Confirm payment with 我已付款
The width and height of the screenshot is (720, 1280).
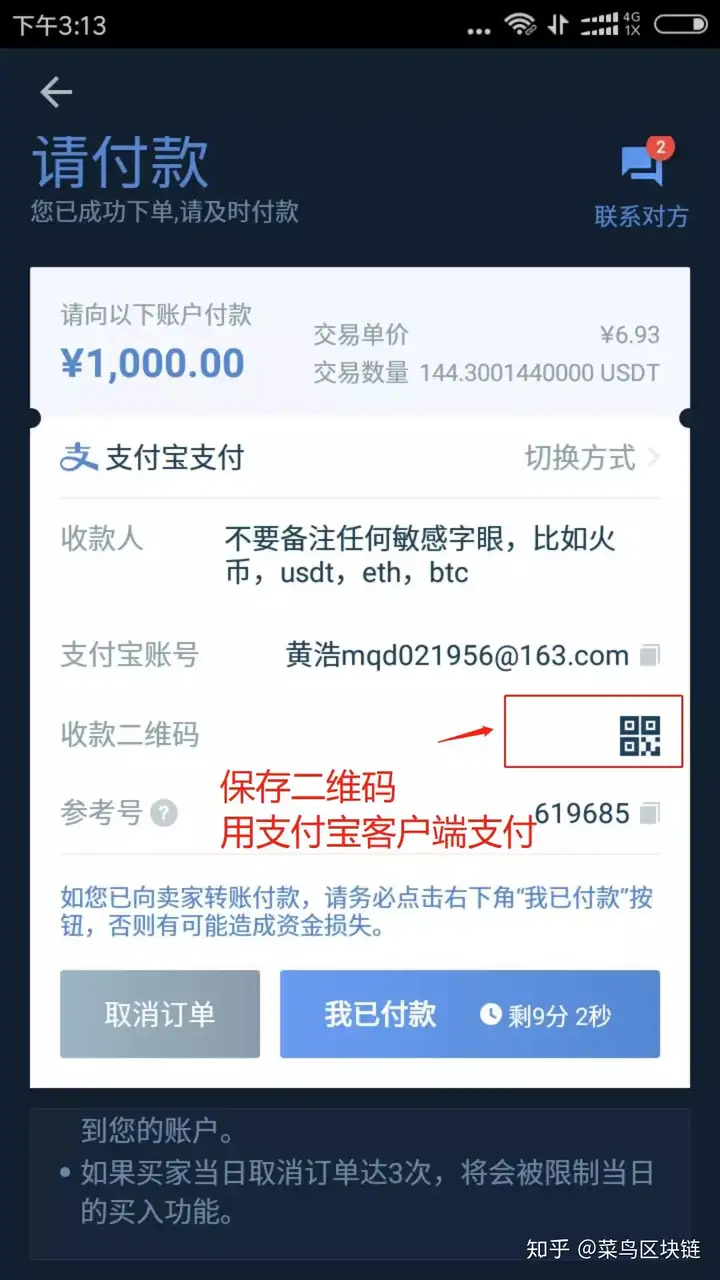[x=469, y=1014]
